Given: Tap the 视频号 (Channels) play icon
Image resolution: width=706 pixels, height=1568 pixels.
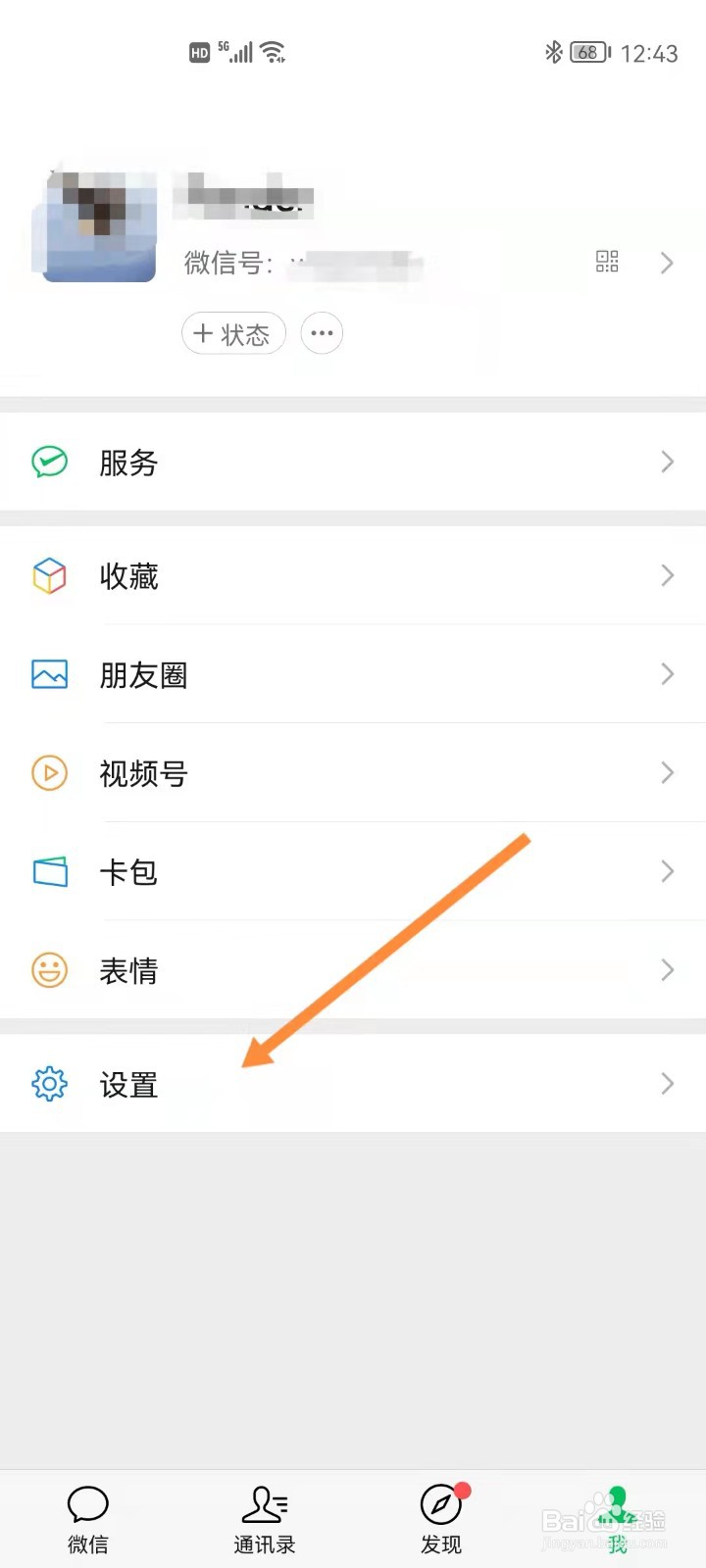Looking at the screenshot, I should pyautogui.click(x=48, y=773).
